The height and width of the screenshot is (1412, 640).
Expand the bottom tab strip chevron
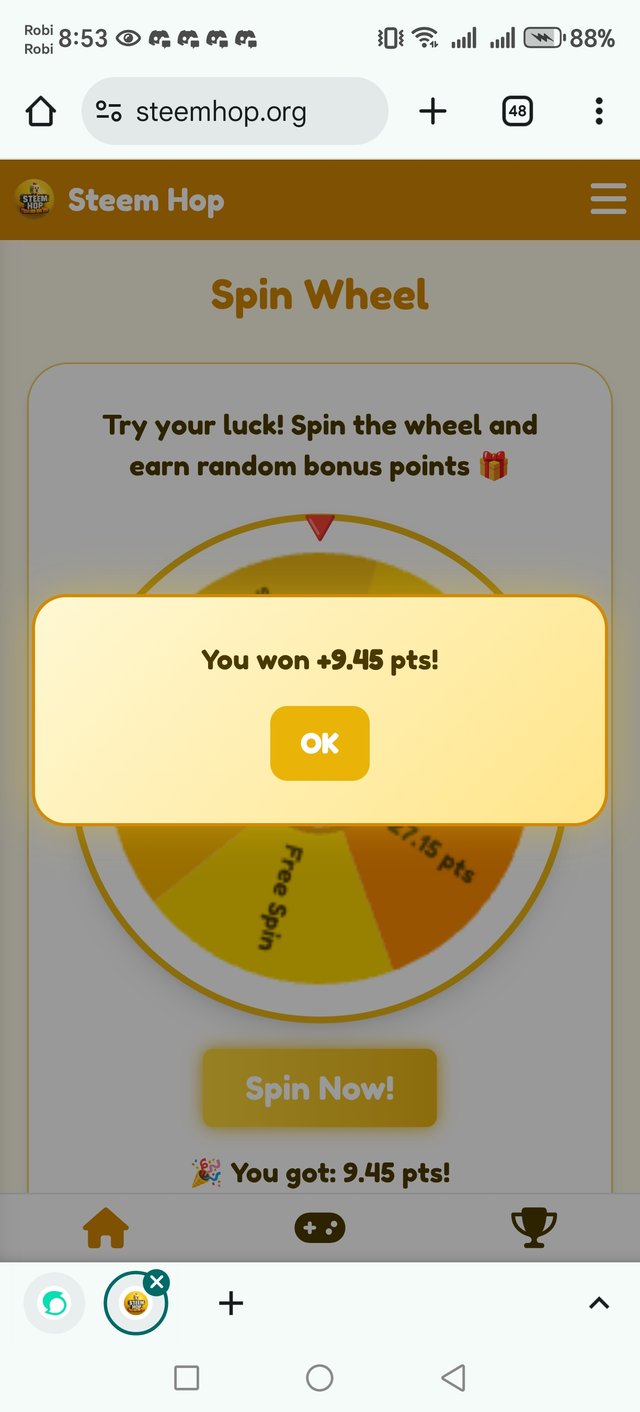click(599, 1303)
